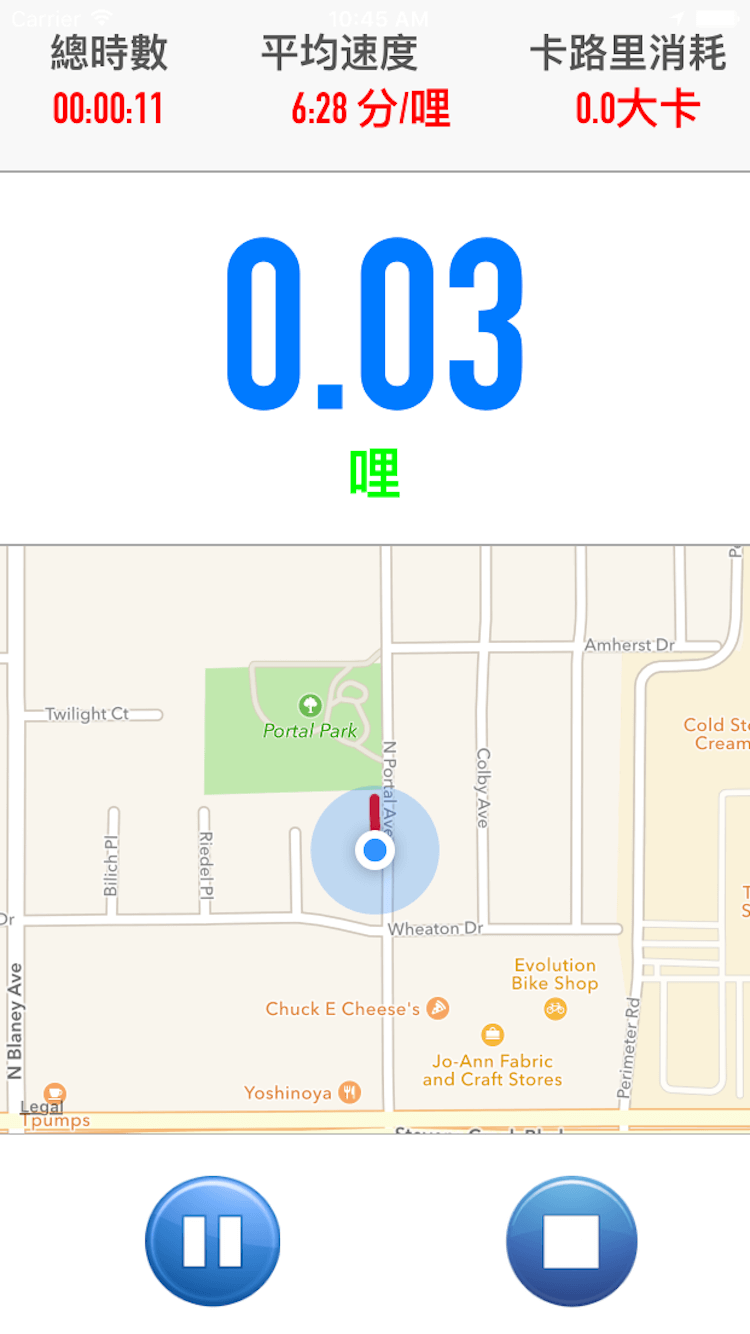750x1334 pixels.
Task: Stop the workout recording
Action: point(572,1241)
